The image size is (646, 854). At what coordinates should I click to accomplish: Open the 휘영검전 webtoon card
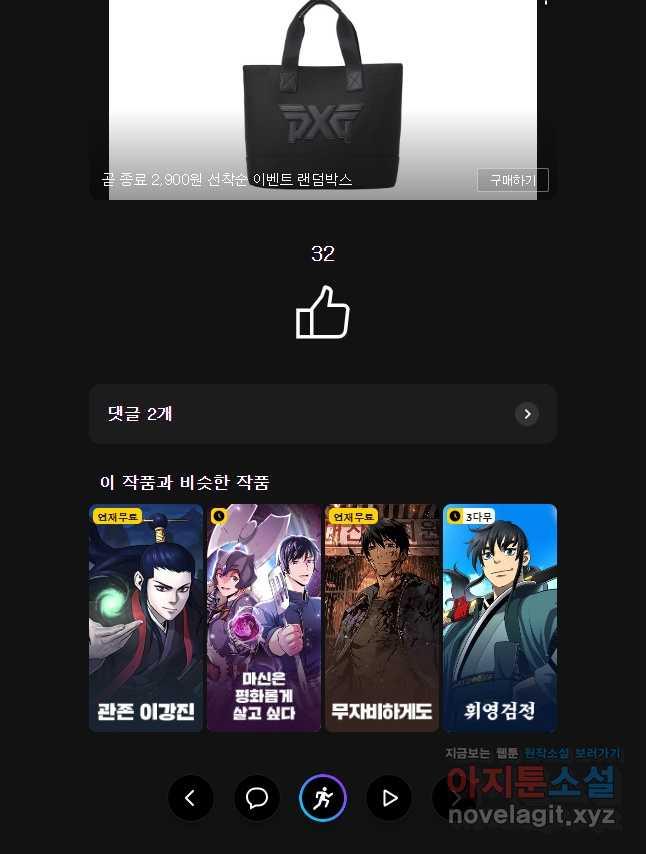coord(500,617)
